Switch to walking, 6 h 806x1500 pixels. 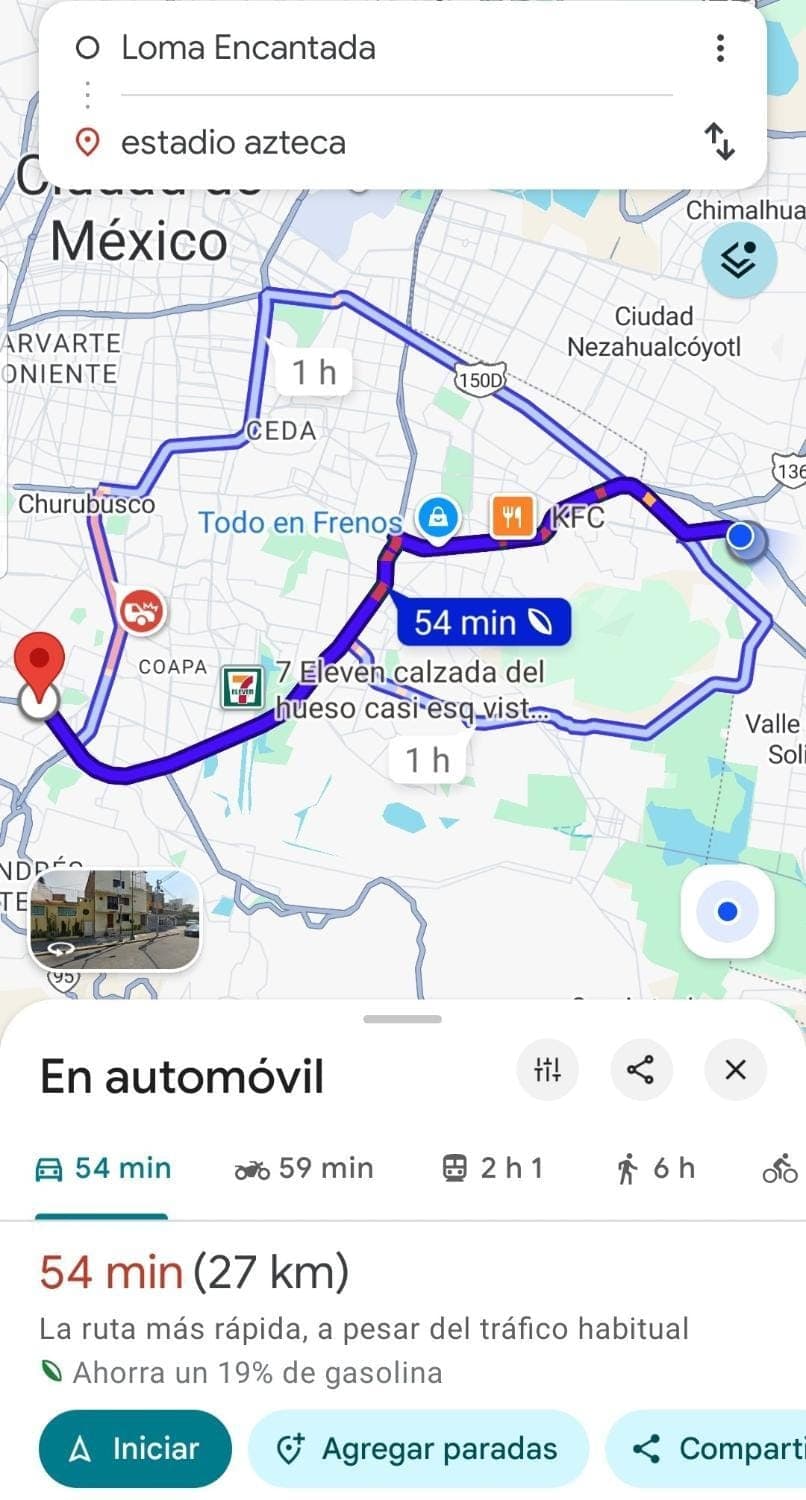pyautogui.click(x=655, y=1168)
